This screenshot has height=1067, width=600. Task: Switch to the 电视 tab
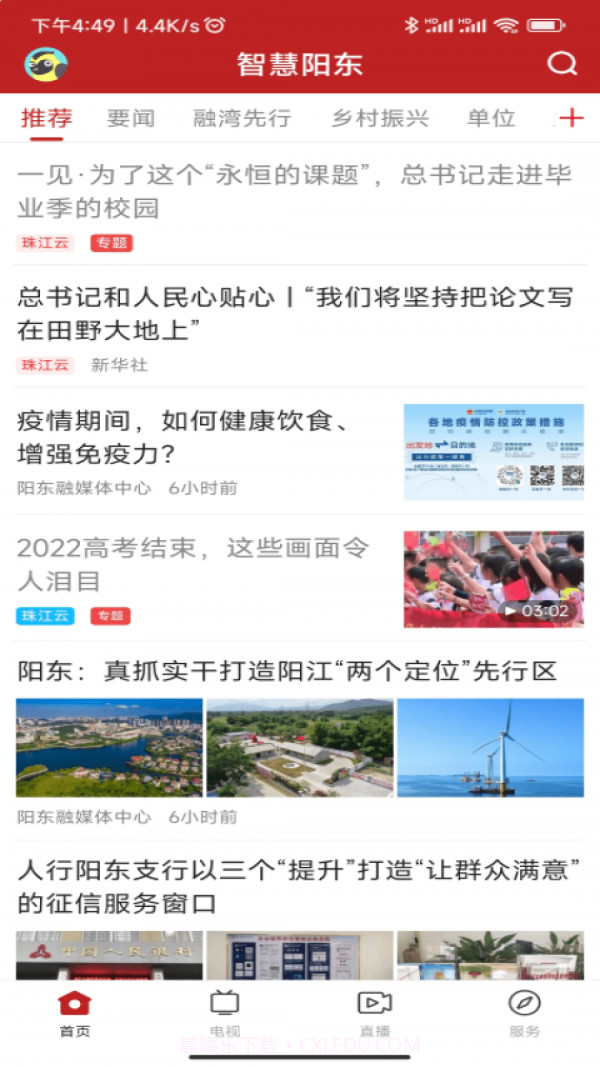tap(225, 1011)
